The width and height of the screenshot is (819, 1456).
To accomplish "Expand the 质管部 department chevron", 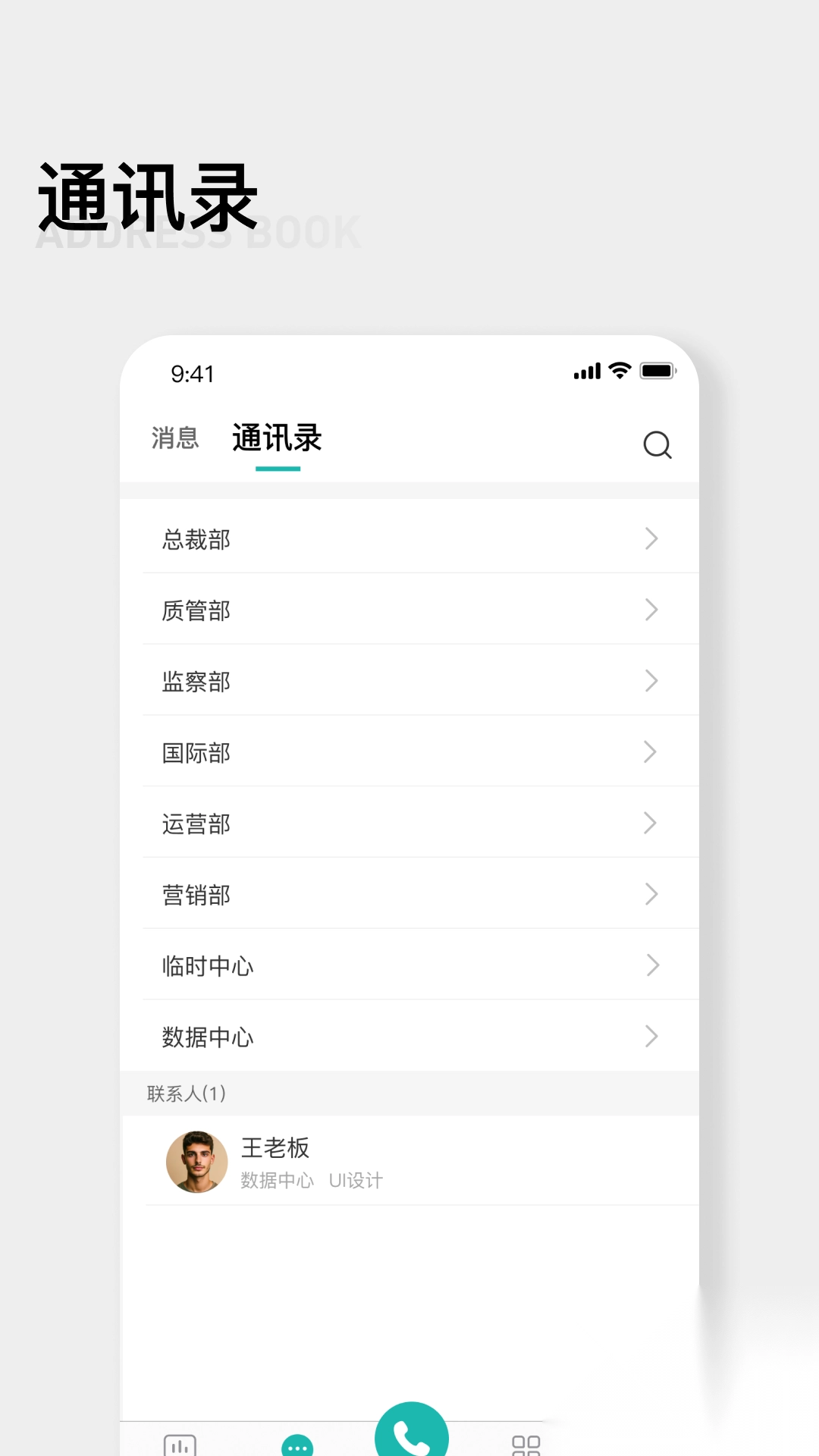I will [651, 609].
